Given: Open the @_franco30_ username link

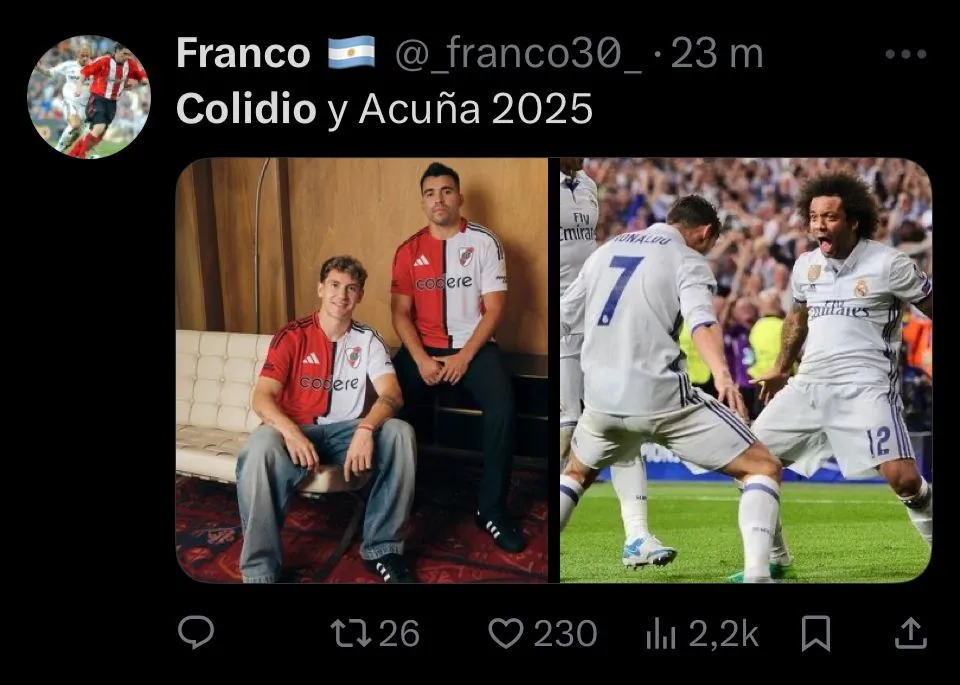Looking at the screenshot, I should [518, 54].
